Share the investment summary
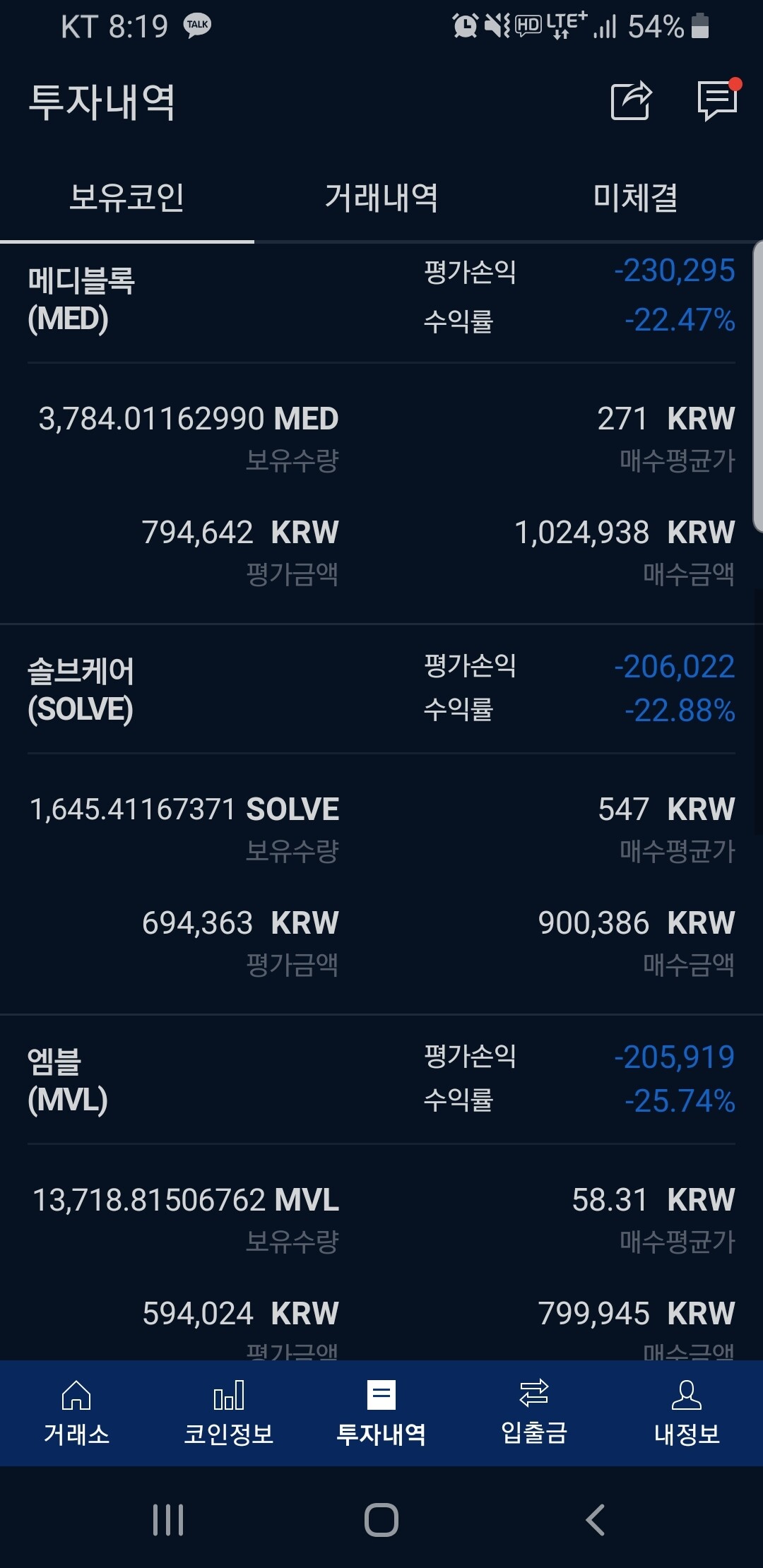 [630, 101]
